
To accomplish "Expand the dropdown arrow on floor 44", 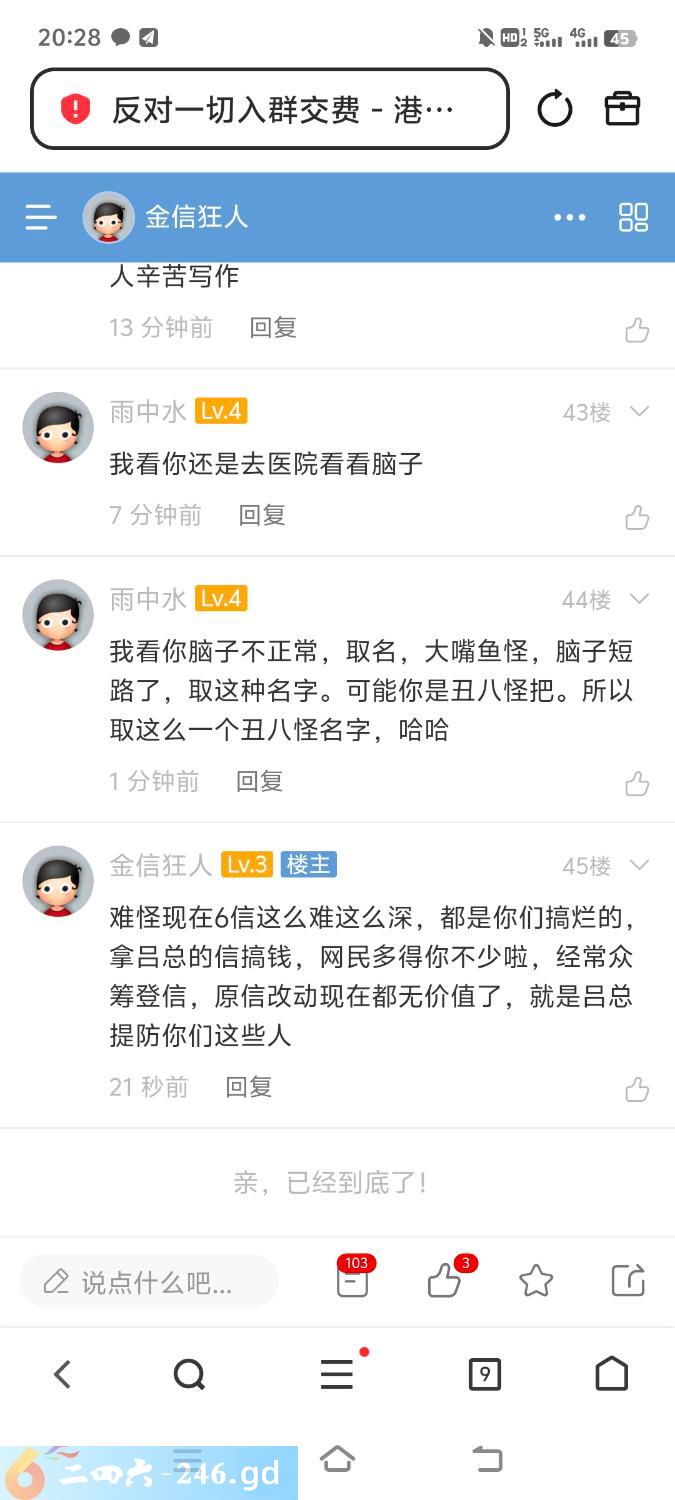I will (x=639, y=599).
